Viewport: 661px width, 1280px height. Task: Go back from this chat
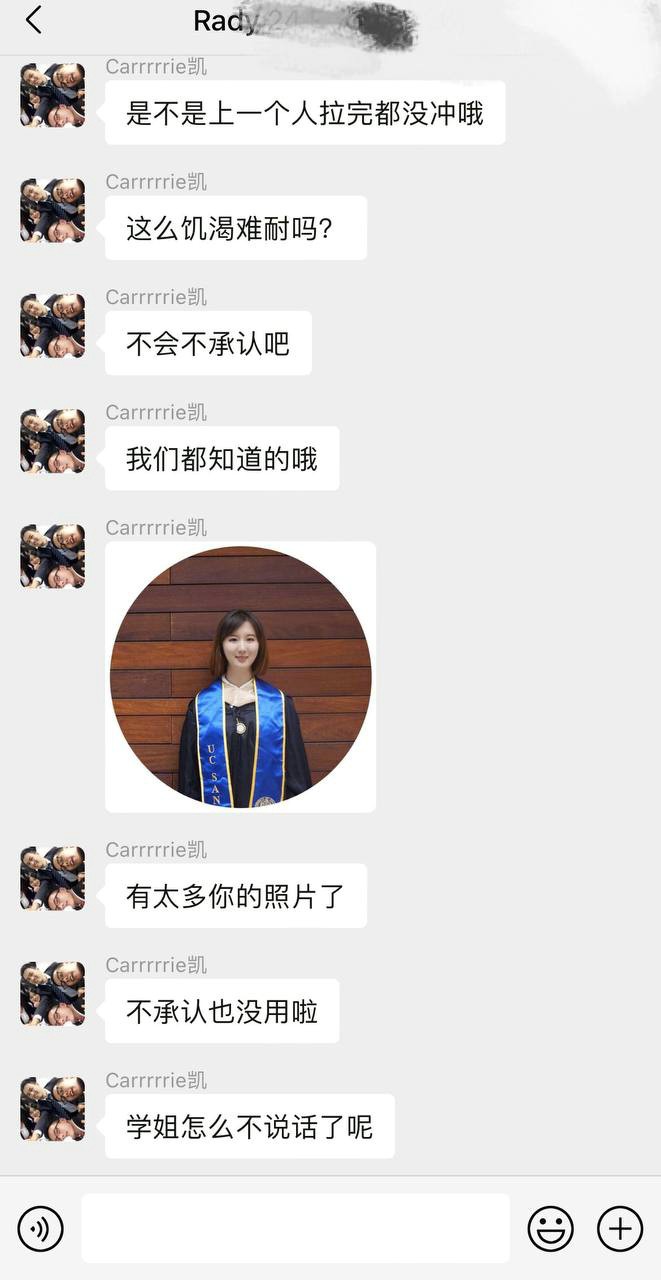[x=34, y=20]
